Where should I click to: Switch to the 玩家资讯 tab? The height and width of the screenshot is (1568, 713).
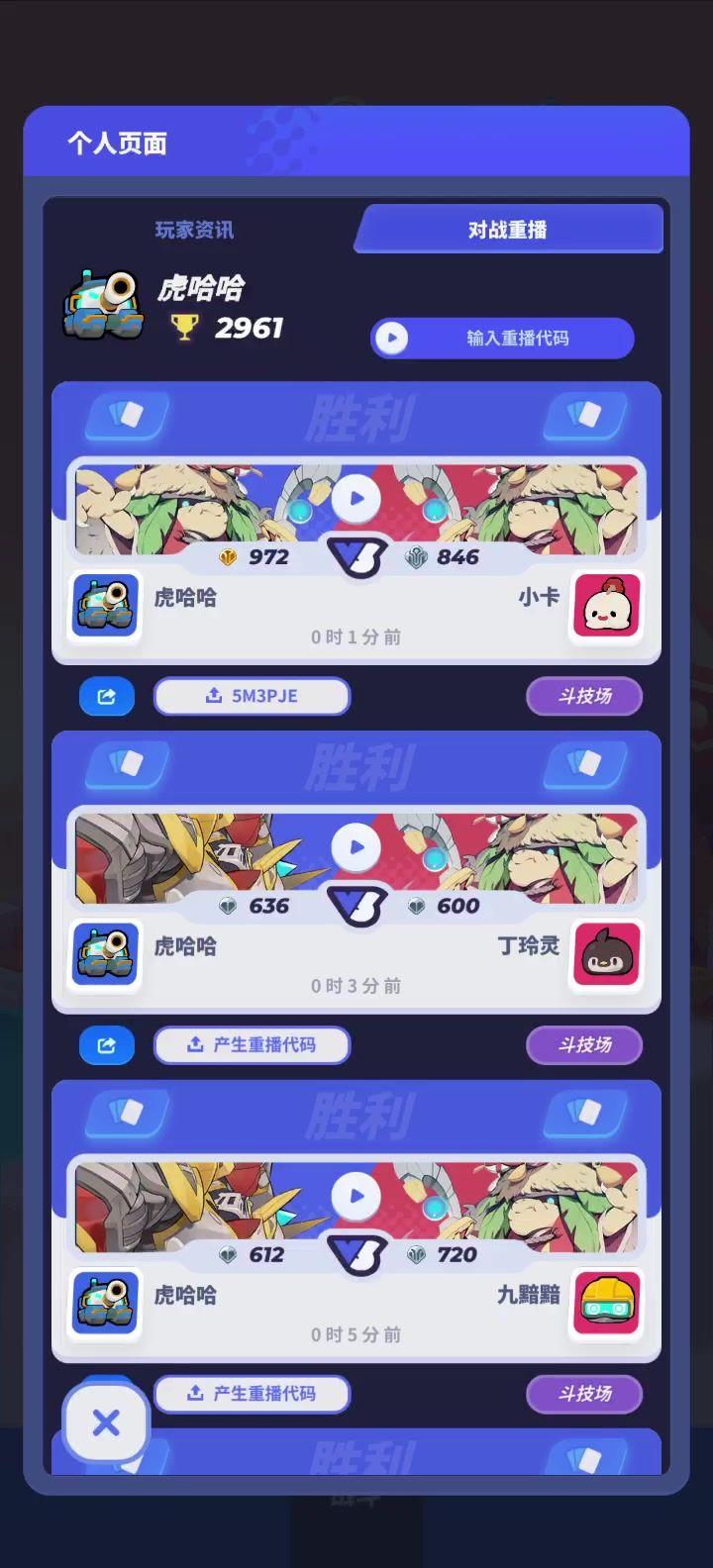coord(194,230)
